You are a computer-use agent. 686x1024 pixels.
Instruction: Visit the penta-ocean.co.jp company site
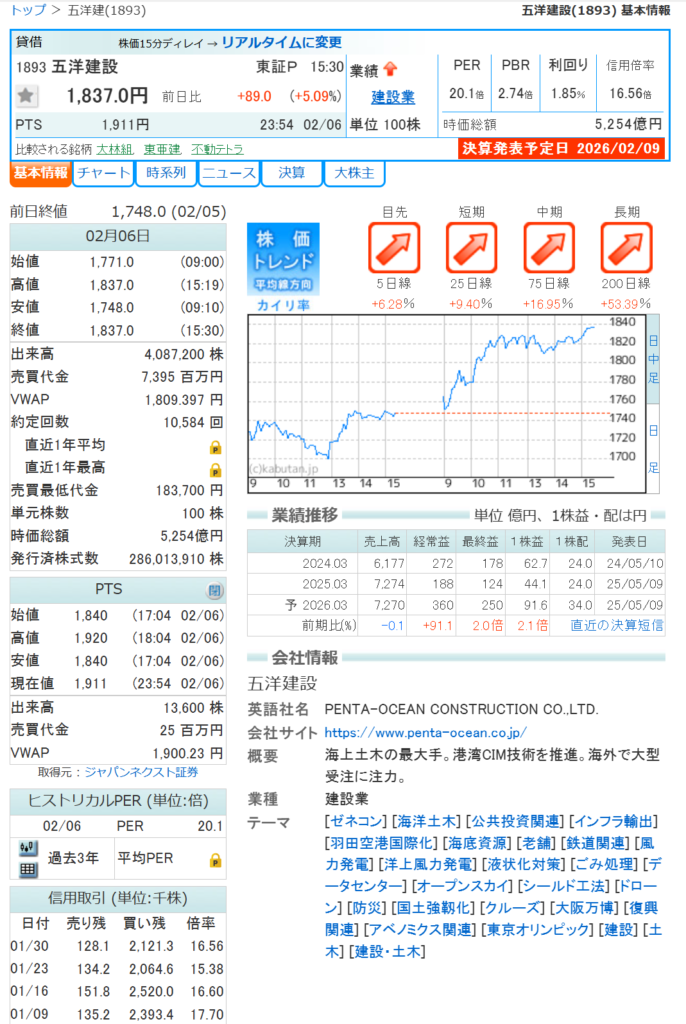tap(425, 732)
